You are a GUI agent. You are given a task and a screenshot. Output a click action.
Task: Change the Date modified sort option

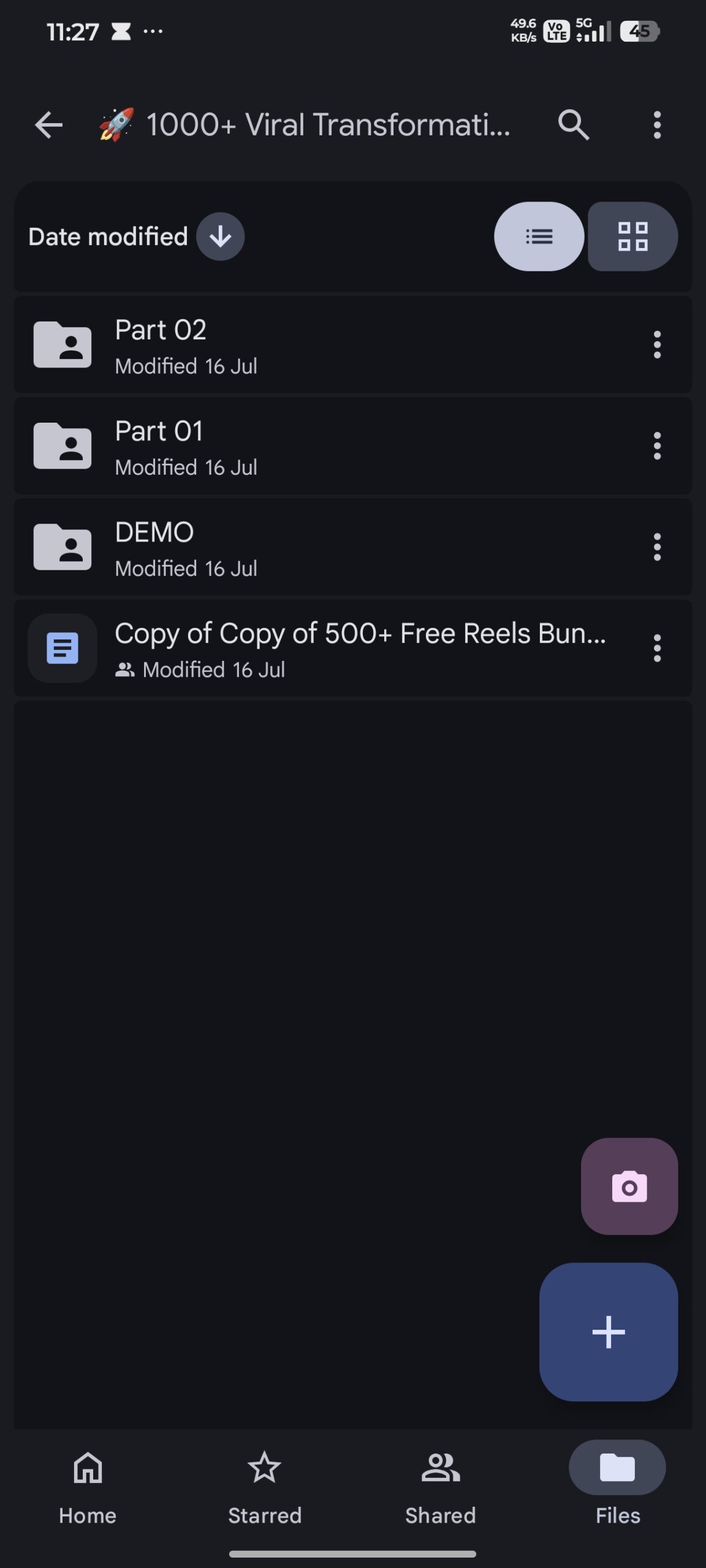point(108,236)
